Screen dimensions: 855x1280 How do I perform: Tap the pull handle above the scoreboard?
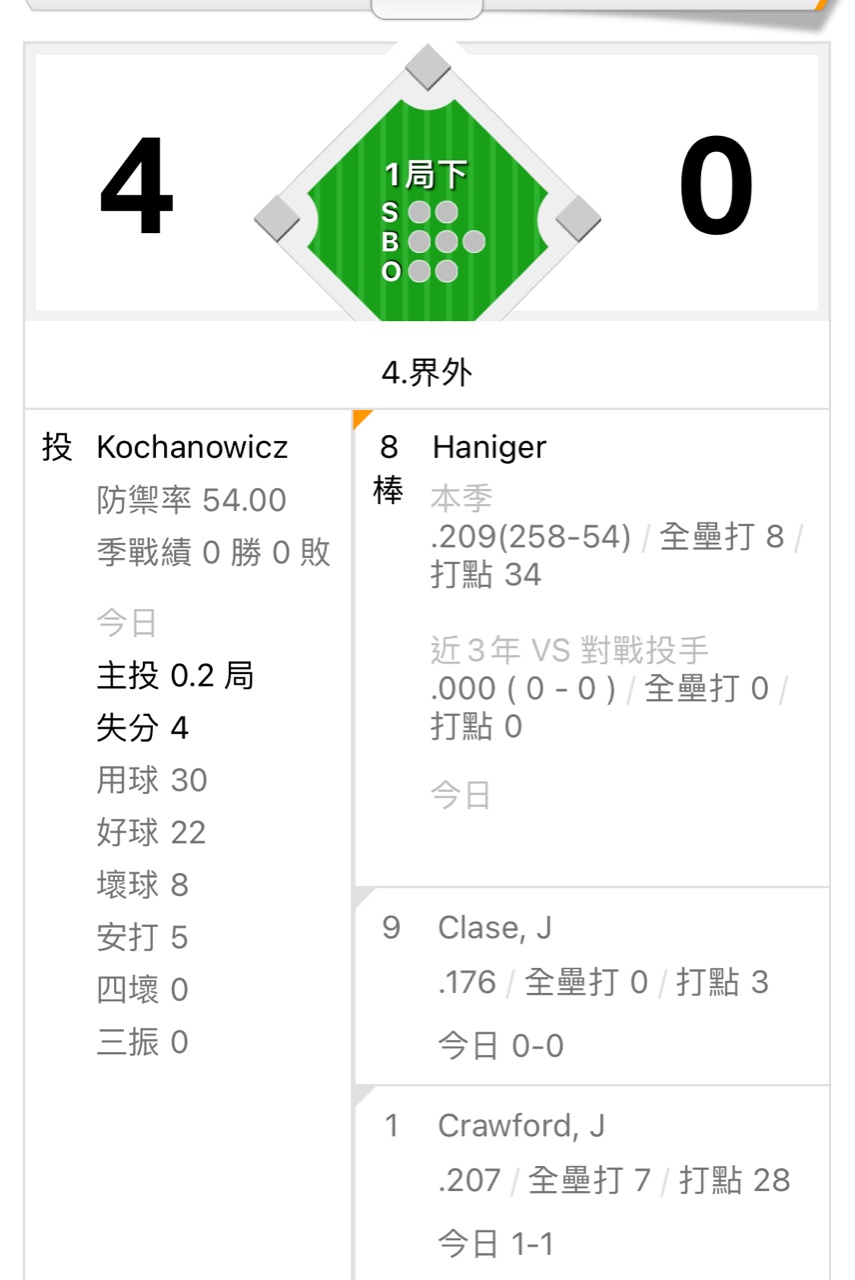click(427, 9)
